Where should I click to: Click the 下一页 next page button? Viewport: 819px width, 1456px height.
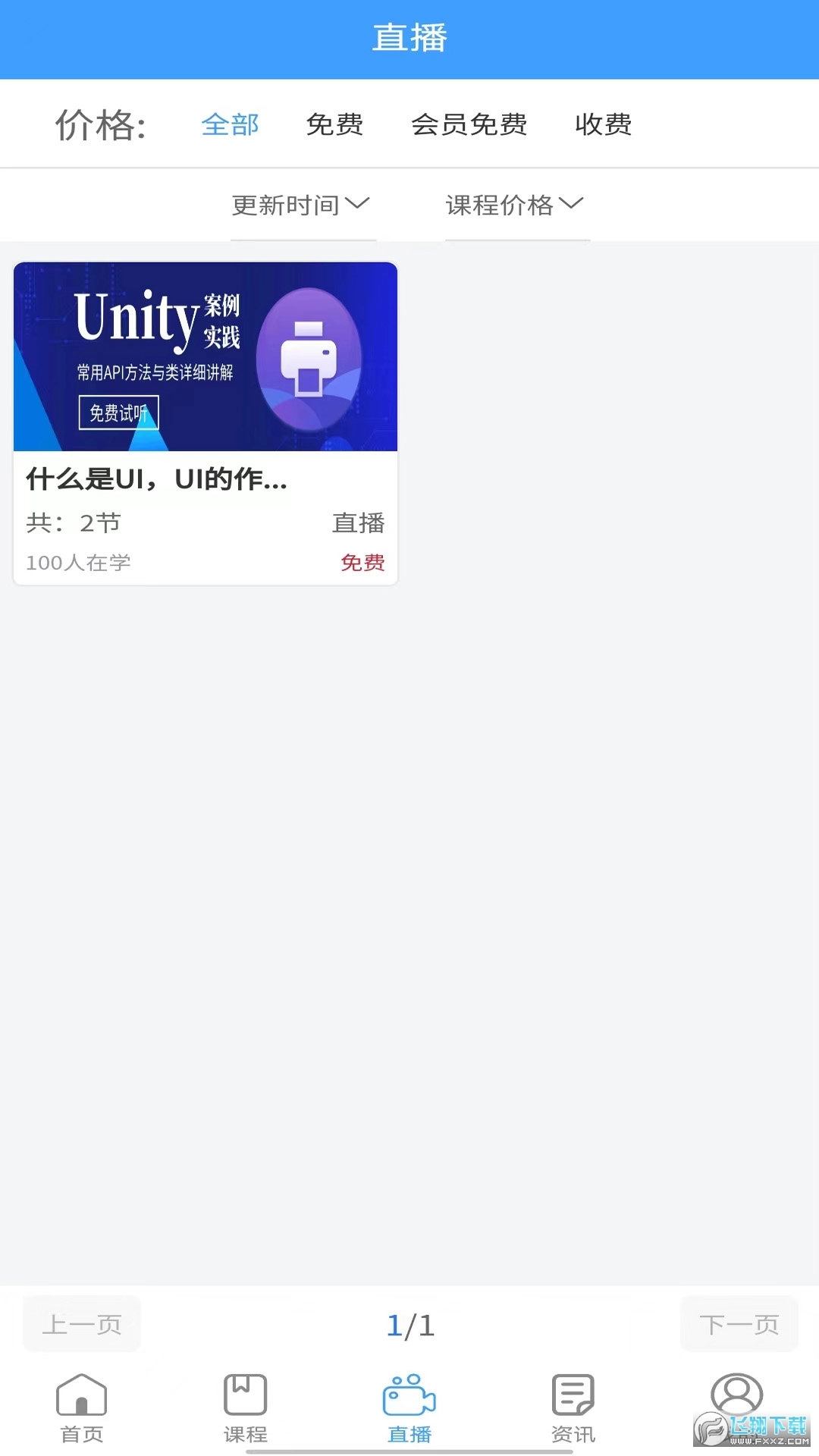pyautogui.click(x=739, y=1325)
